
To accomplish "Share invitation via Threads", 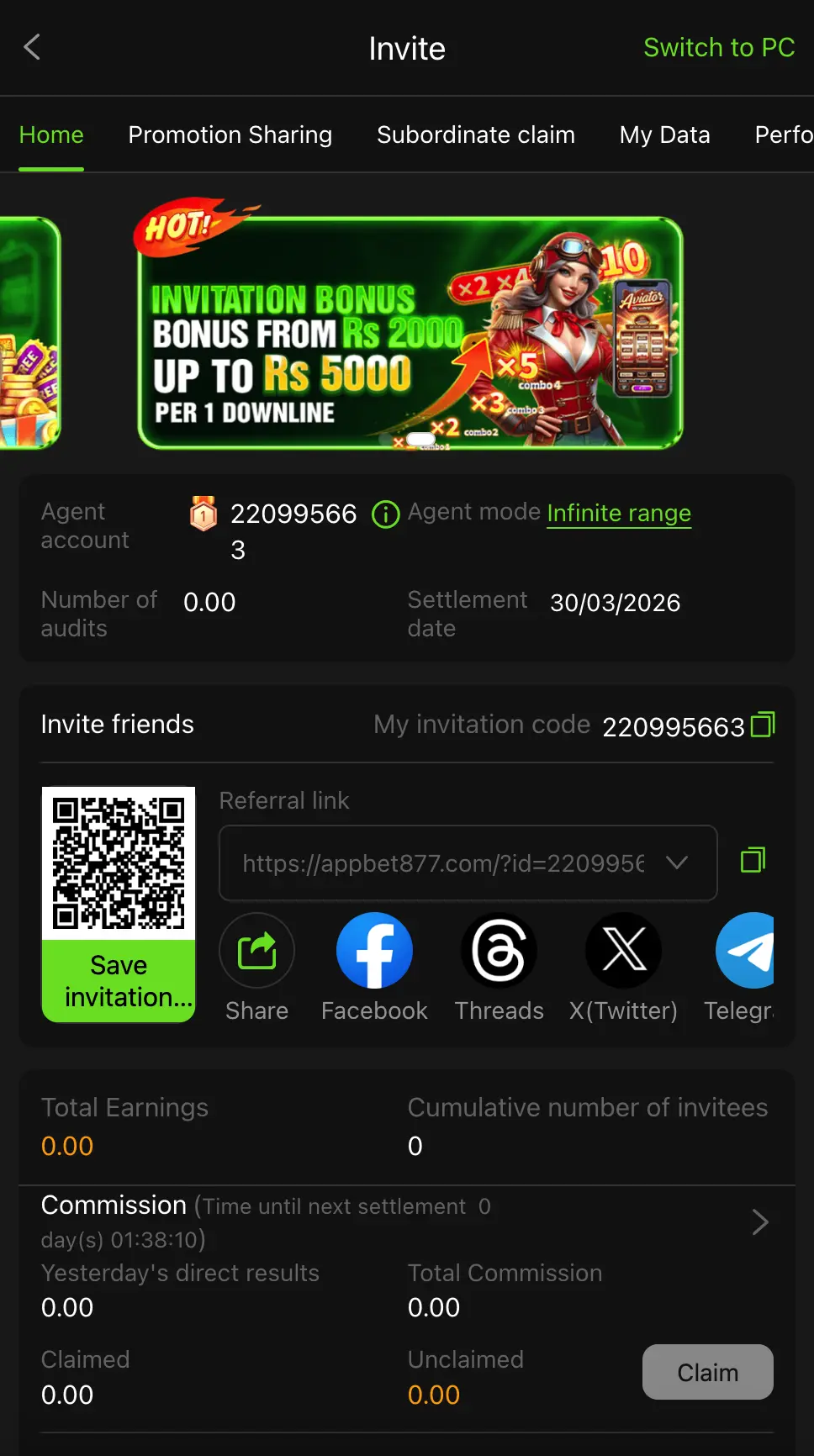I will pos(499,951).
